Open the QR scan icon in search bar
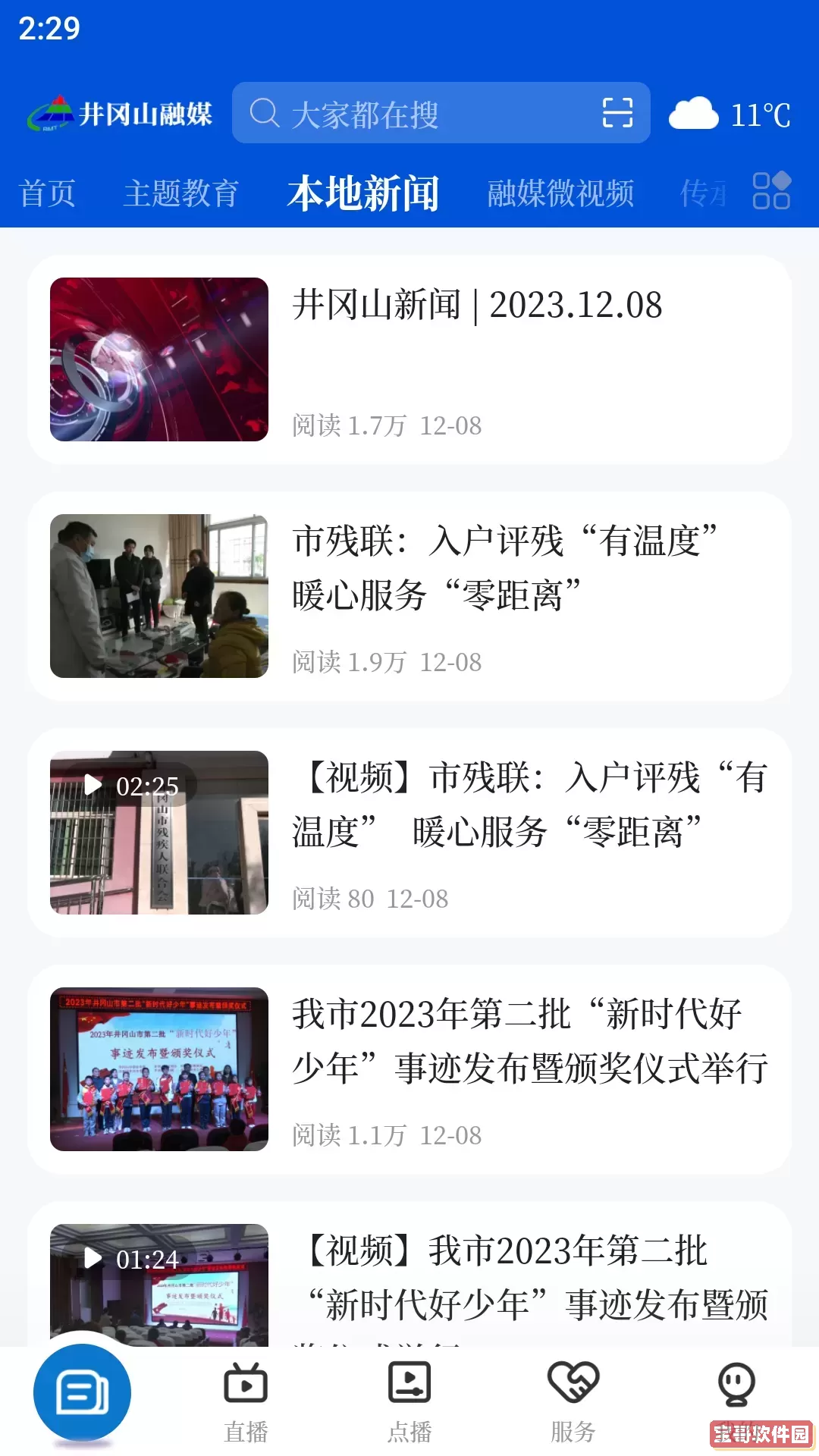Image resolution: width=819 pixels, height=1456 pixels. point(617,113)
